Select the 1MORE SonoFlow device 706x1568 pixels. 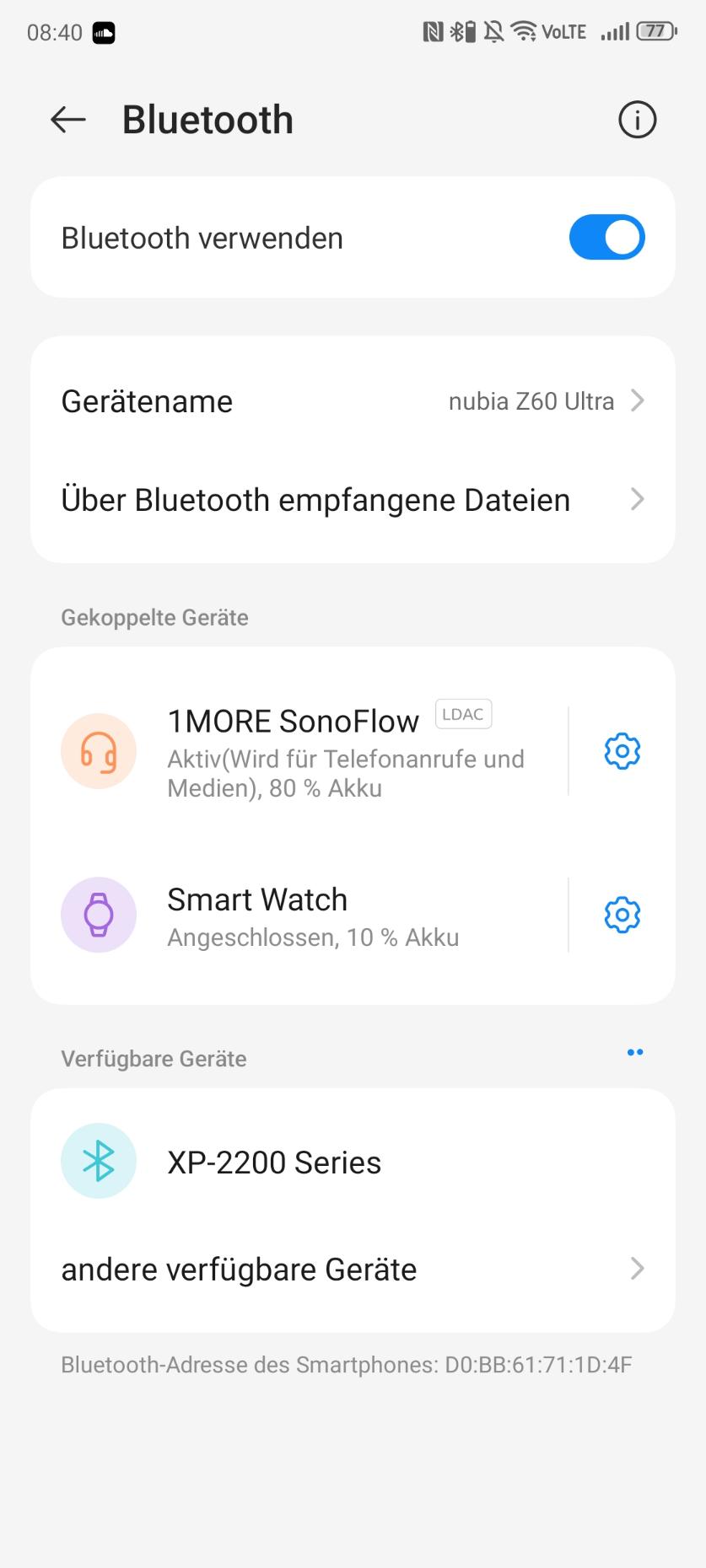click(x=299, y=751)
